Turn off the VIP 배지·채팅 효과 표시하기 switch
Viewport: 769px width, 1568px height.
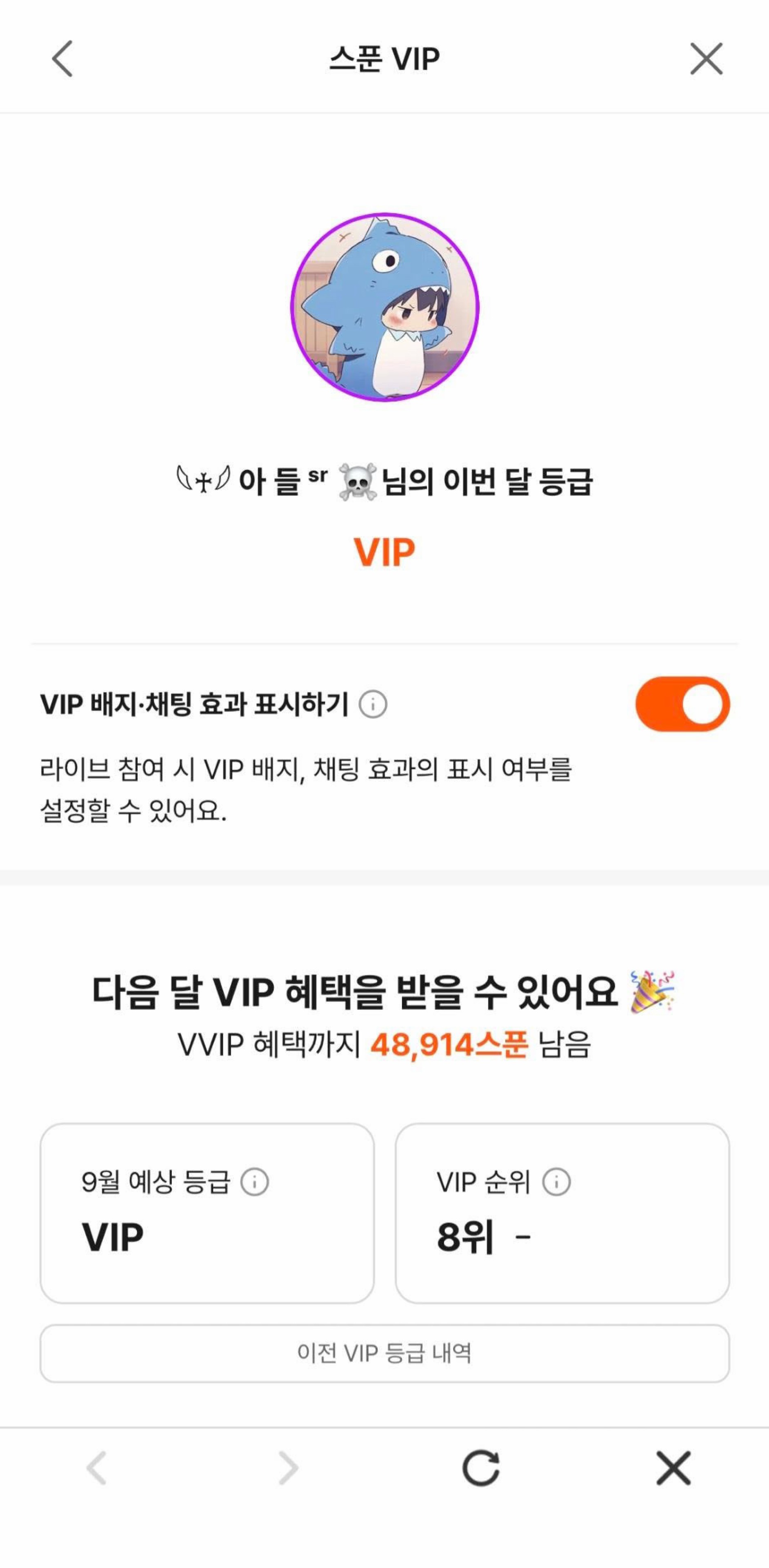[x=682, y=704]
